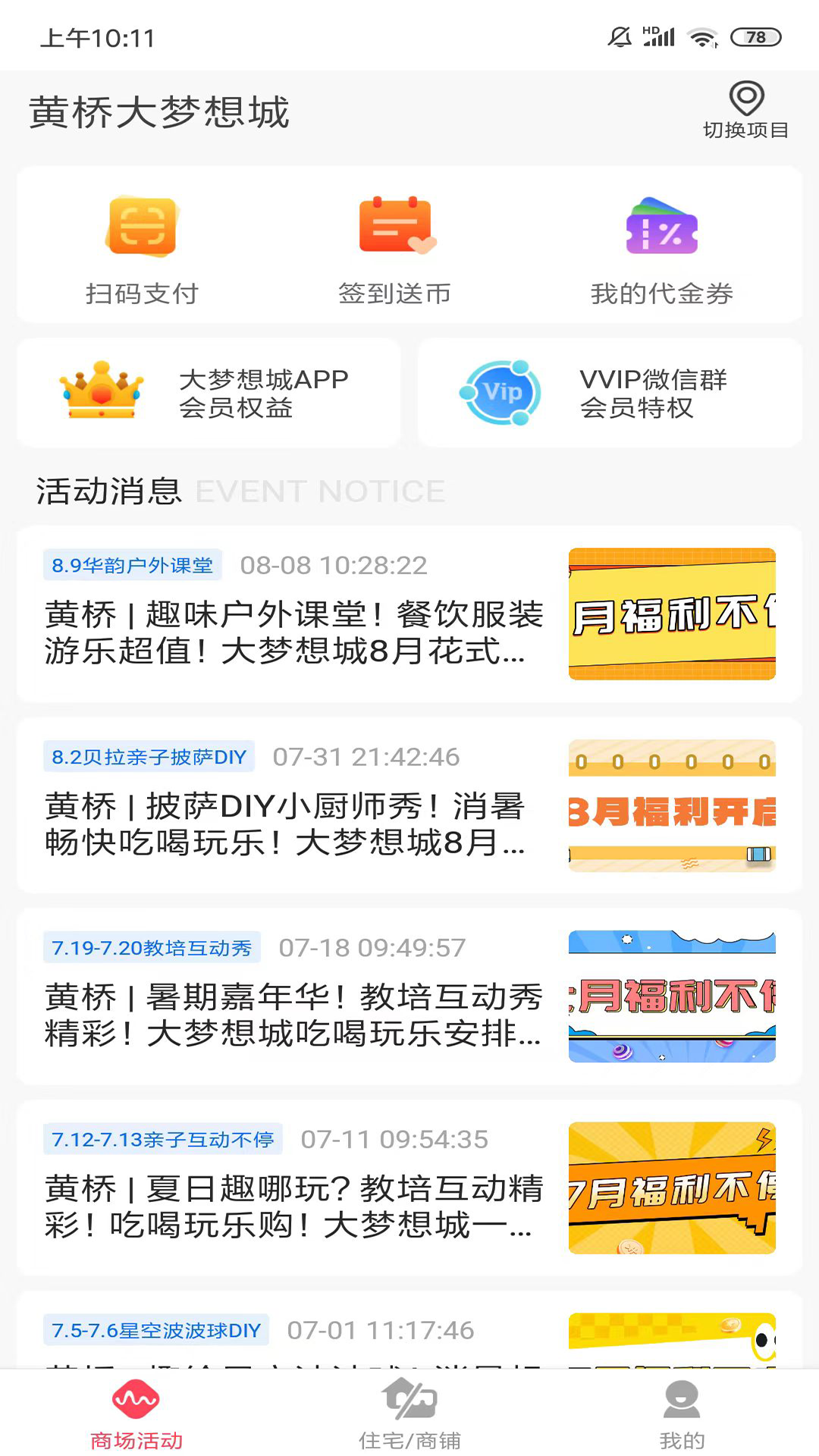The width and height of the screenshot is (819, 1456).
Task: Tap the 8月福利开启 banner image
Action: pyautogui.click(x=672, y=806)
